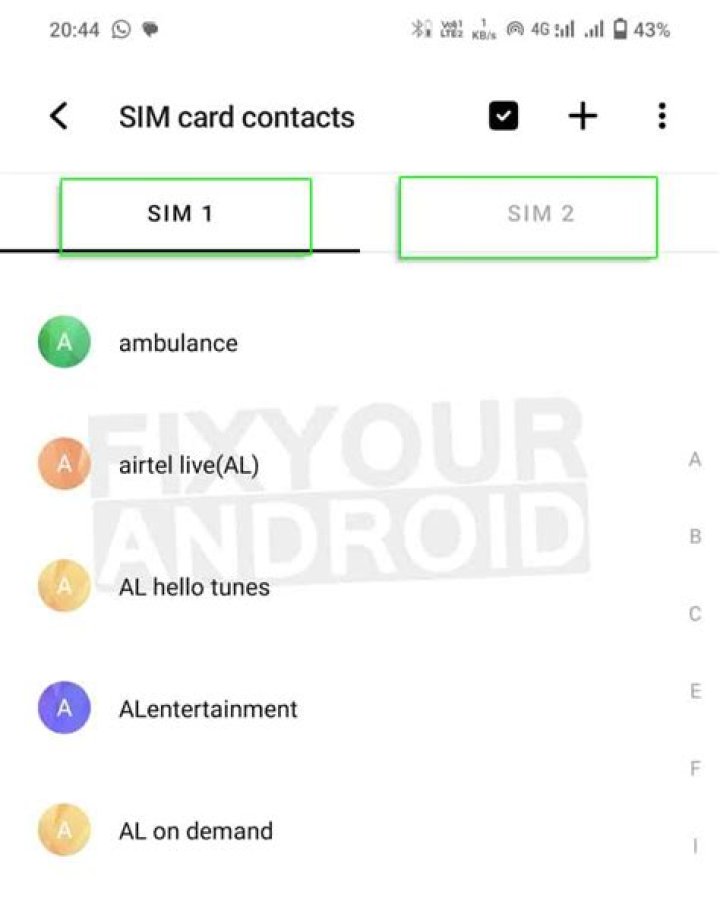720x904 pixels.
Task: Tap the AL hello tunes avatar
Action: (x=63, y=586)
